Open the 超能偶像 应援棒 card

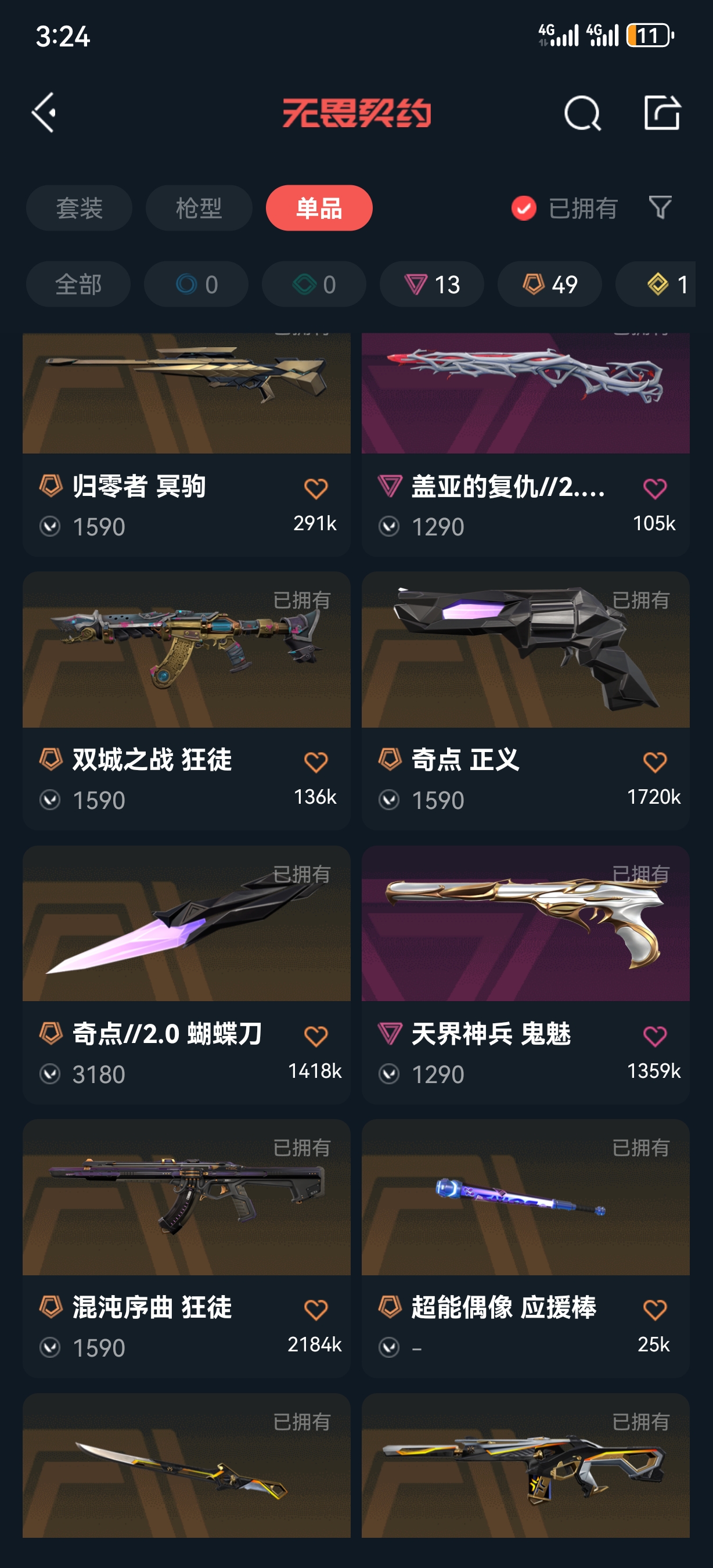point(525,1249)
